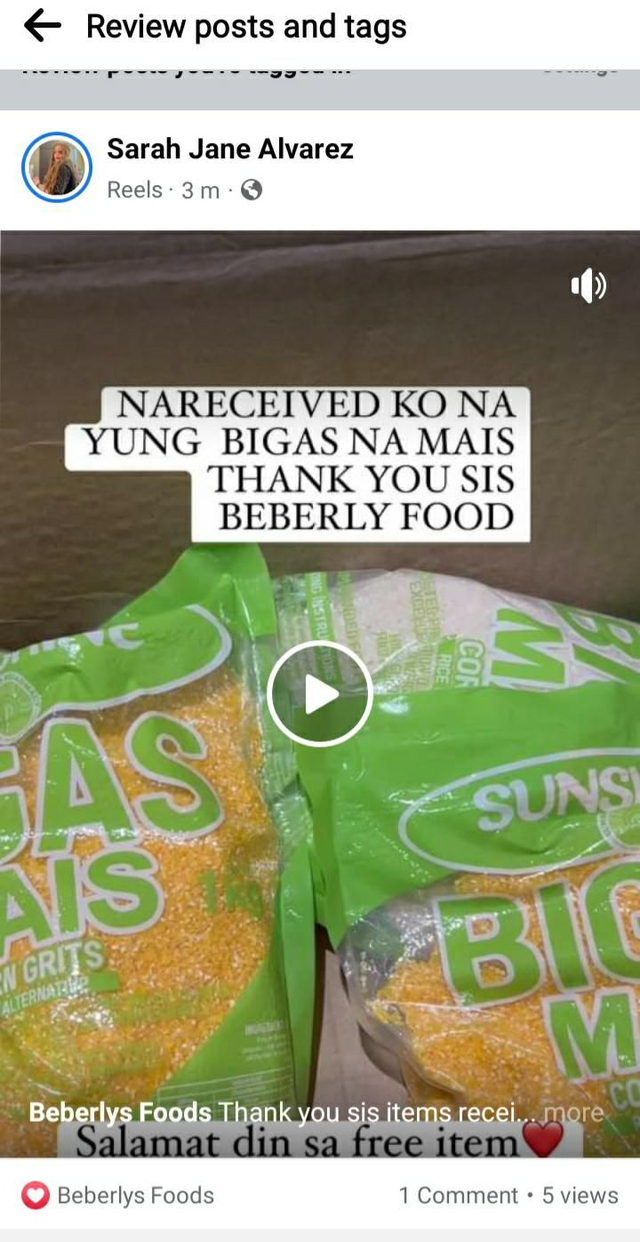The height and width of the screenshot is (1242, 640).
Task: Toggle the reel's sound icon
Action: click(x=588, y=286)
